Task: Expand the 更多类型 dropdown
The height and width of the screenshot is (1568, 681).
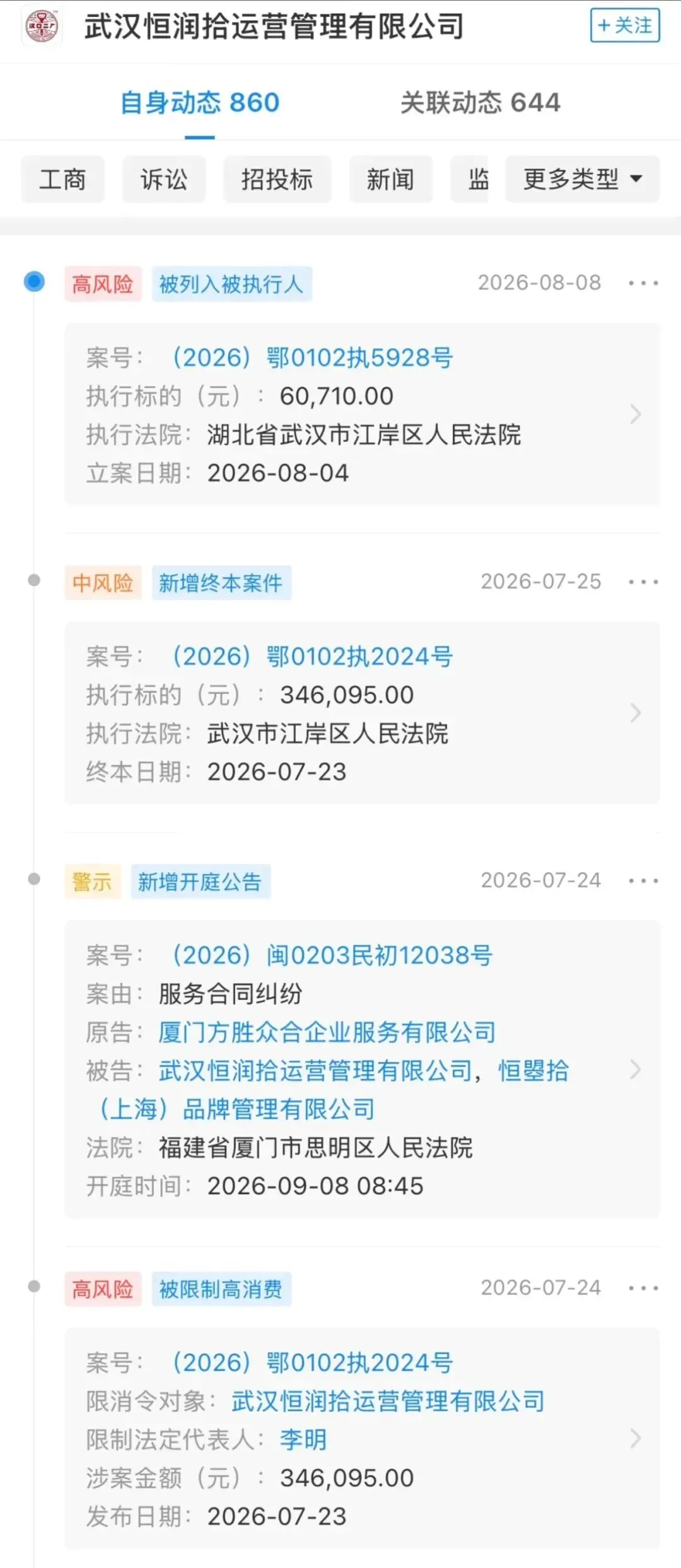Action: [583, 180]
